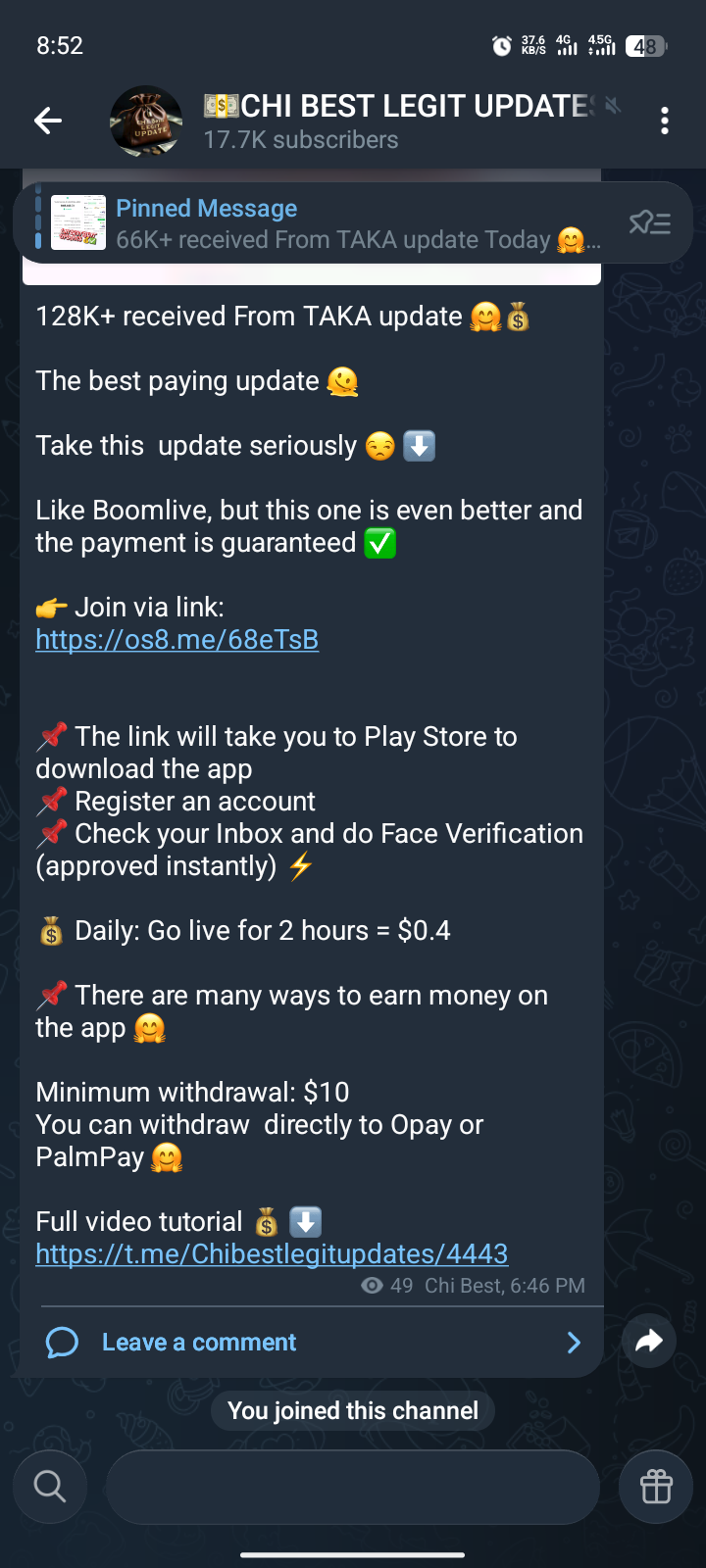Image resolution: width=706 pixels, height=1568 pixels.
Task: Jump to the pinned TAKA message
Action: (x=333, y=223)
